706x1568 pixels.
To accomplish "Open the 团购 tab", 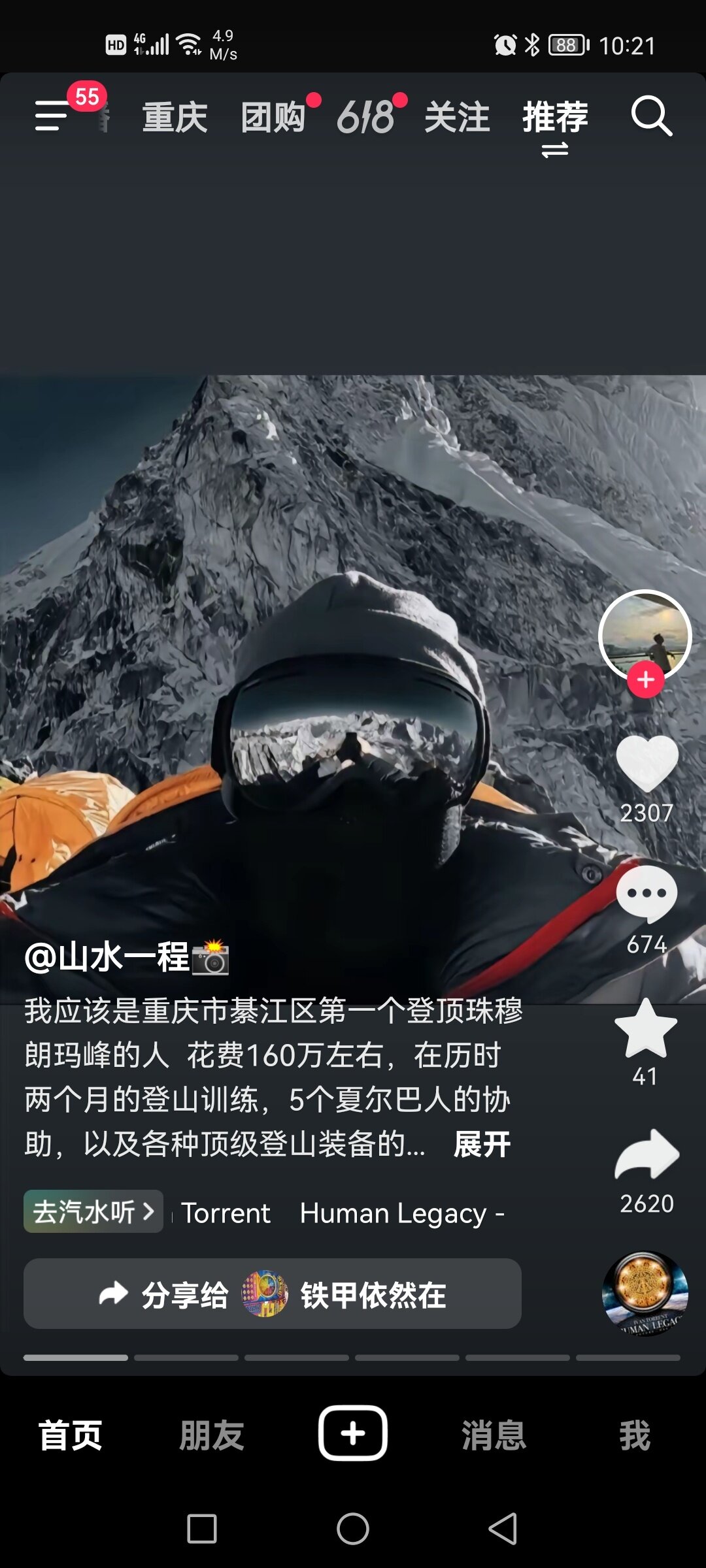I will [x=273, y=118].
